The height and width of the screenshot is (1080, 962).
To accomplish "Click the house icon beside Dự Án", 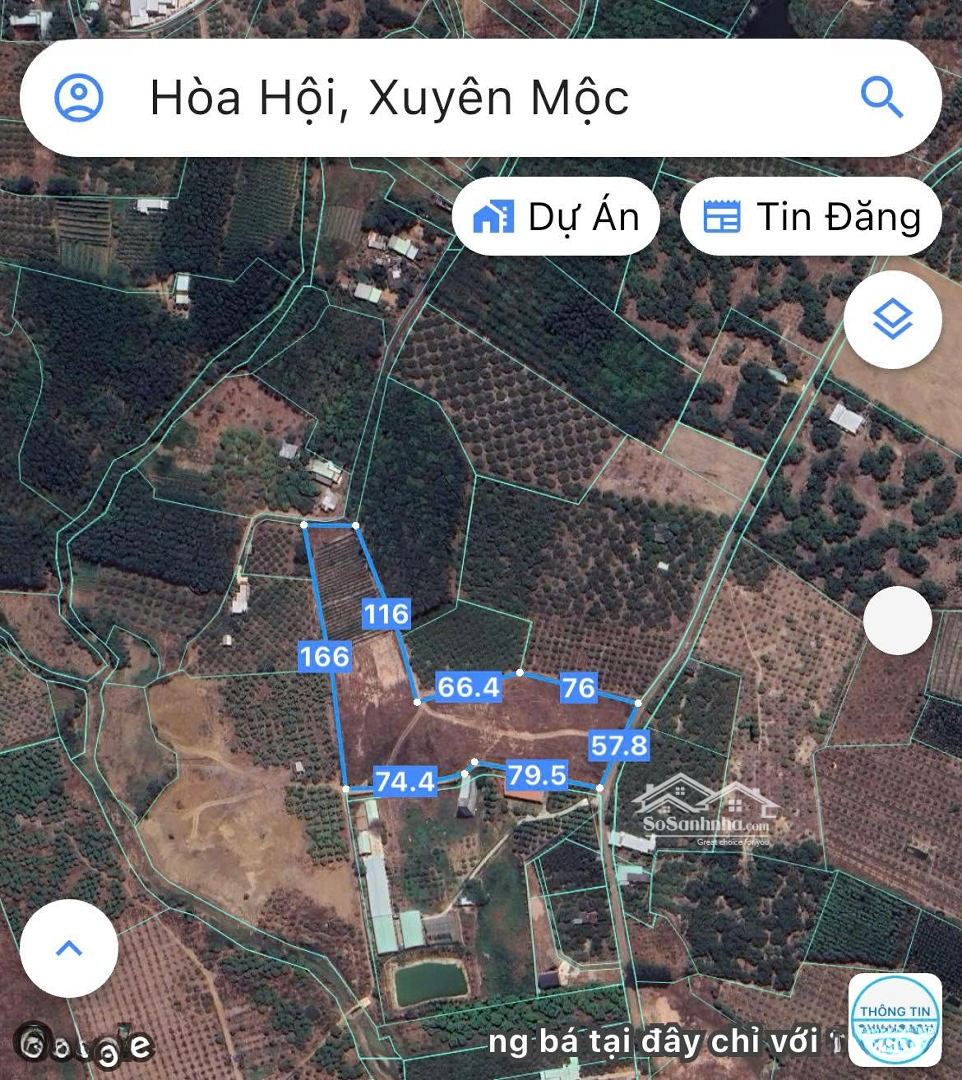I will [494, 216].
